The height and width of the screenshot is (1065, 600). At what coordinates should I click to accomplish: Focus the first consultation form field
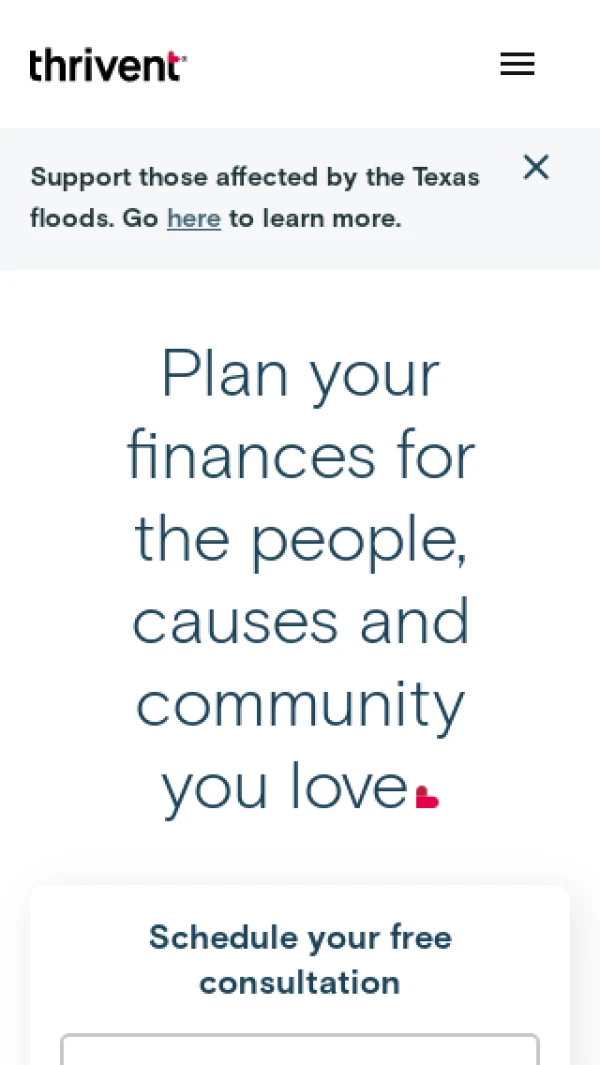(300, 1050)
